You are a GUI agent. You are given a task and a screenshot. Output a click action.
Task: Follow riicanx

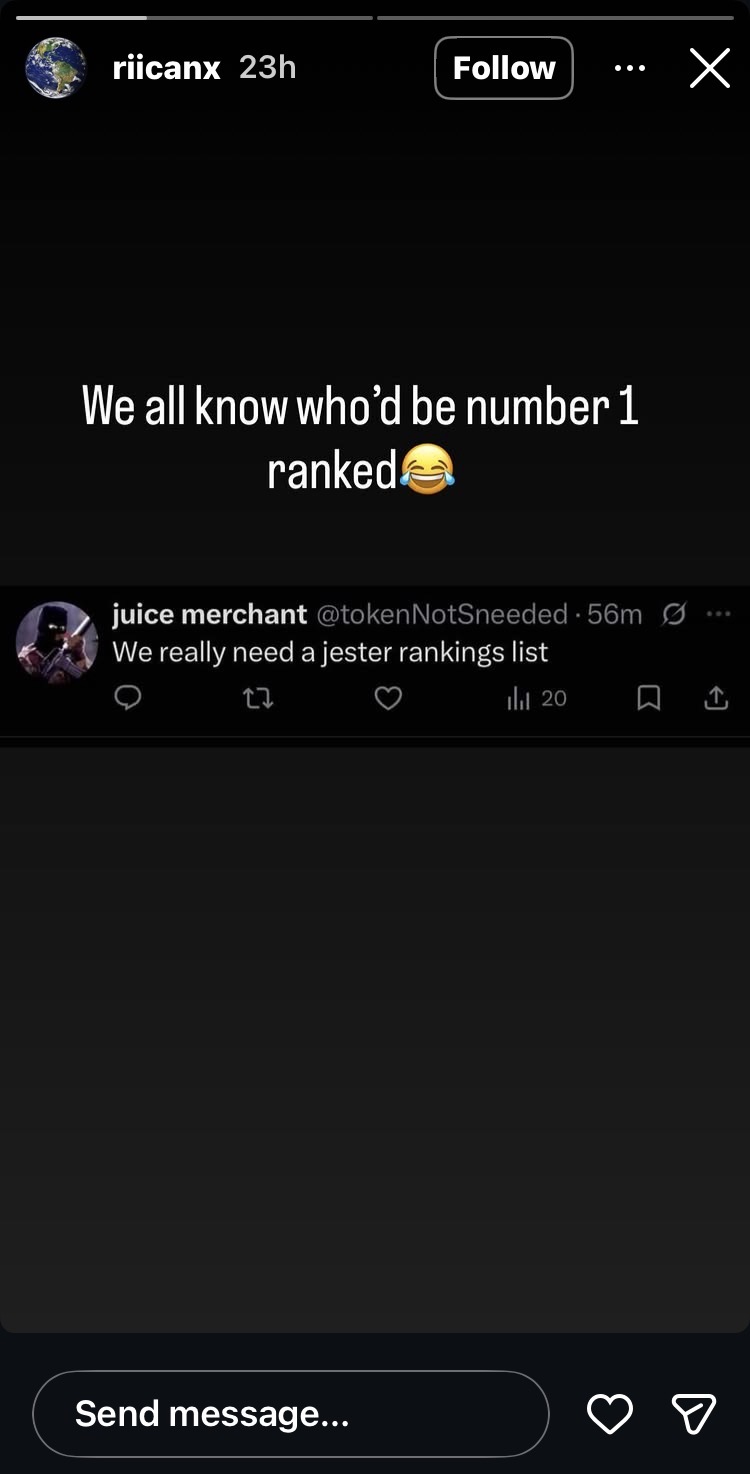[x=503, y=68]
